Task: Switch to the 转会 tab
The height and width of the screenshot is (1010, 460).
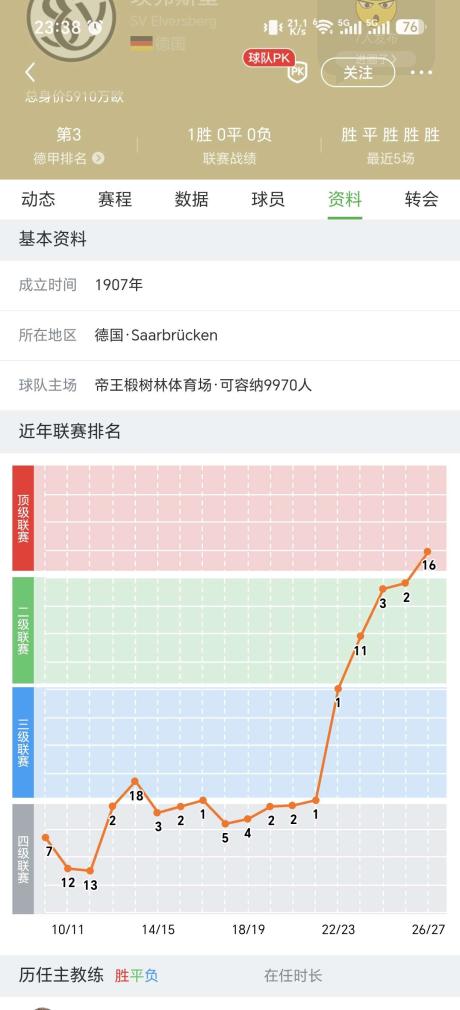Action: [x=421, y=199]
